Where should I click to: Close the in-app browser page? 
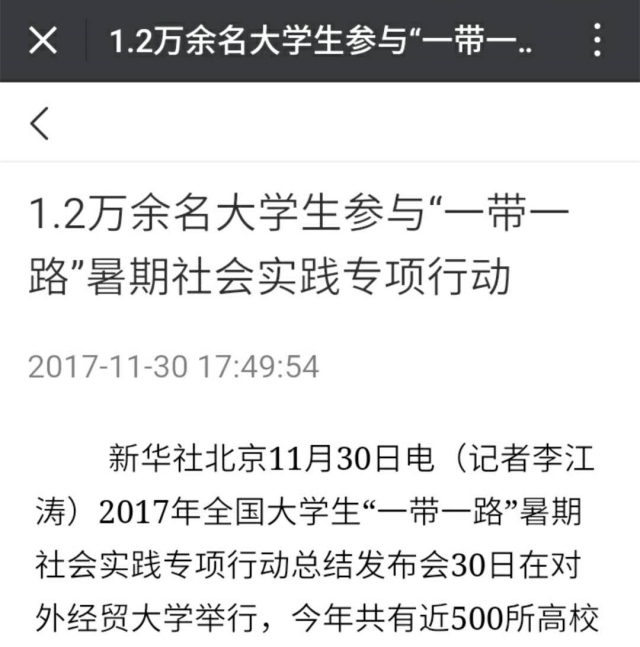43,41
